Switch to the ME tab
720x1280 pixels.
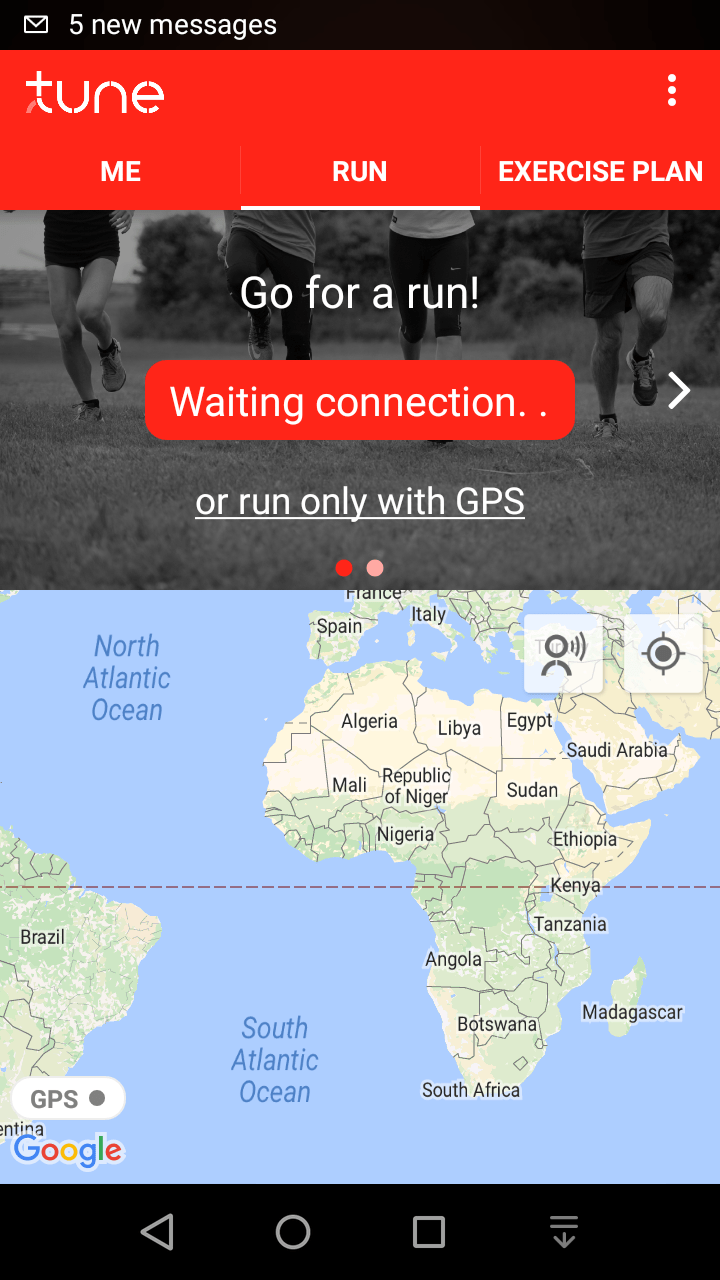point(120,172)
